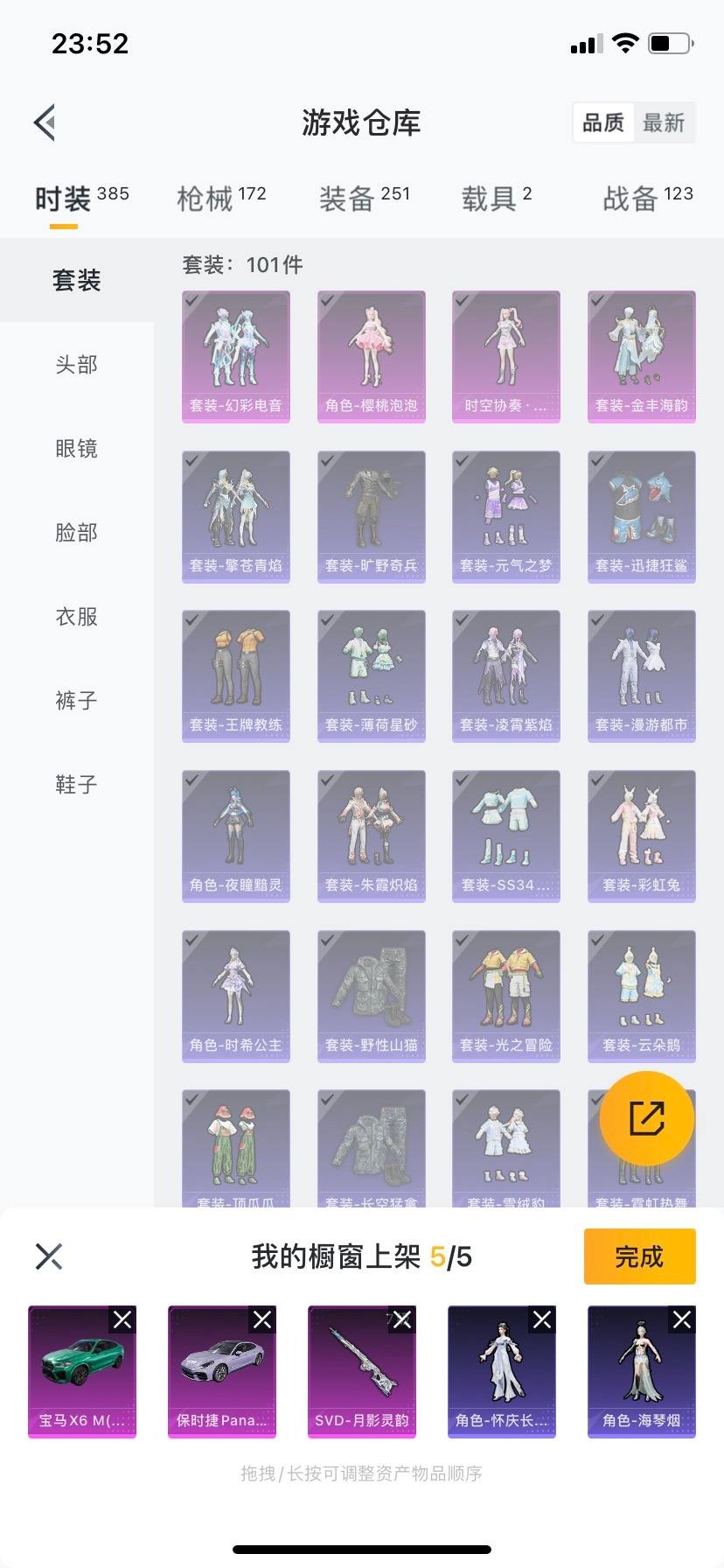Close the 我的橱窗上架 panel
Screen dimensions: 724x1568
(x=49, y=1256)
